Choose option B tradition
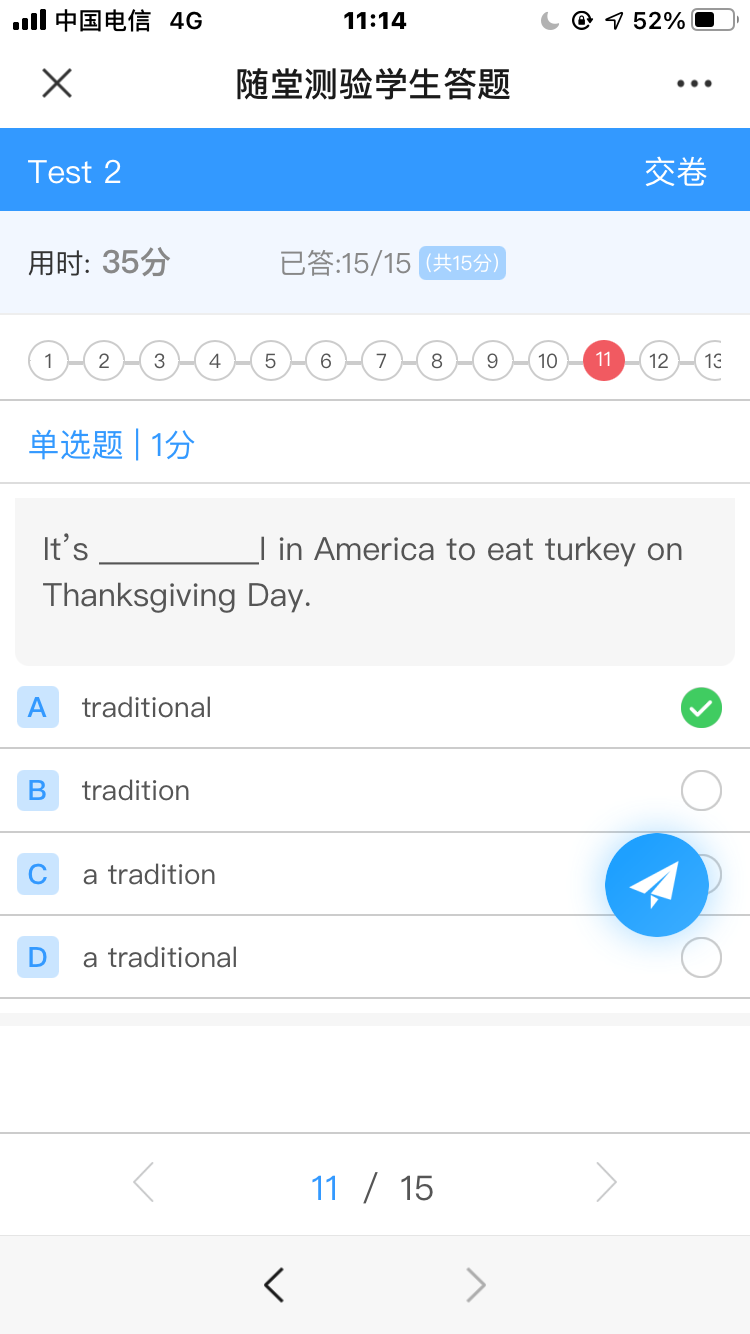Image resolution: width=750 pixels, height=1334 pixels. pos(375,791)
